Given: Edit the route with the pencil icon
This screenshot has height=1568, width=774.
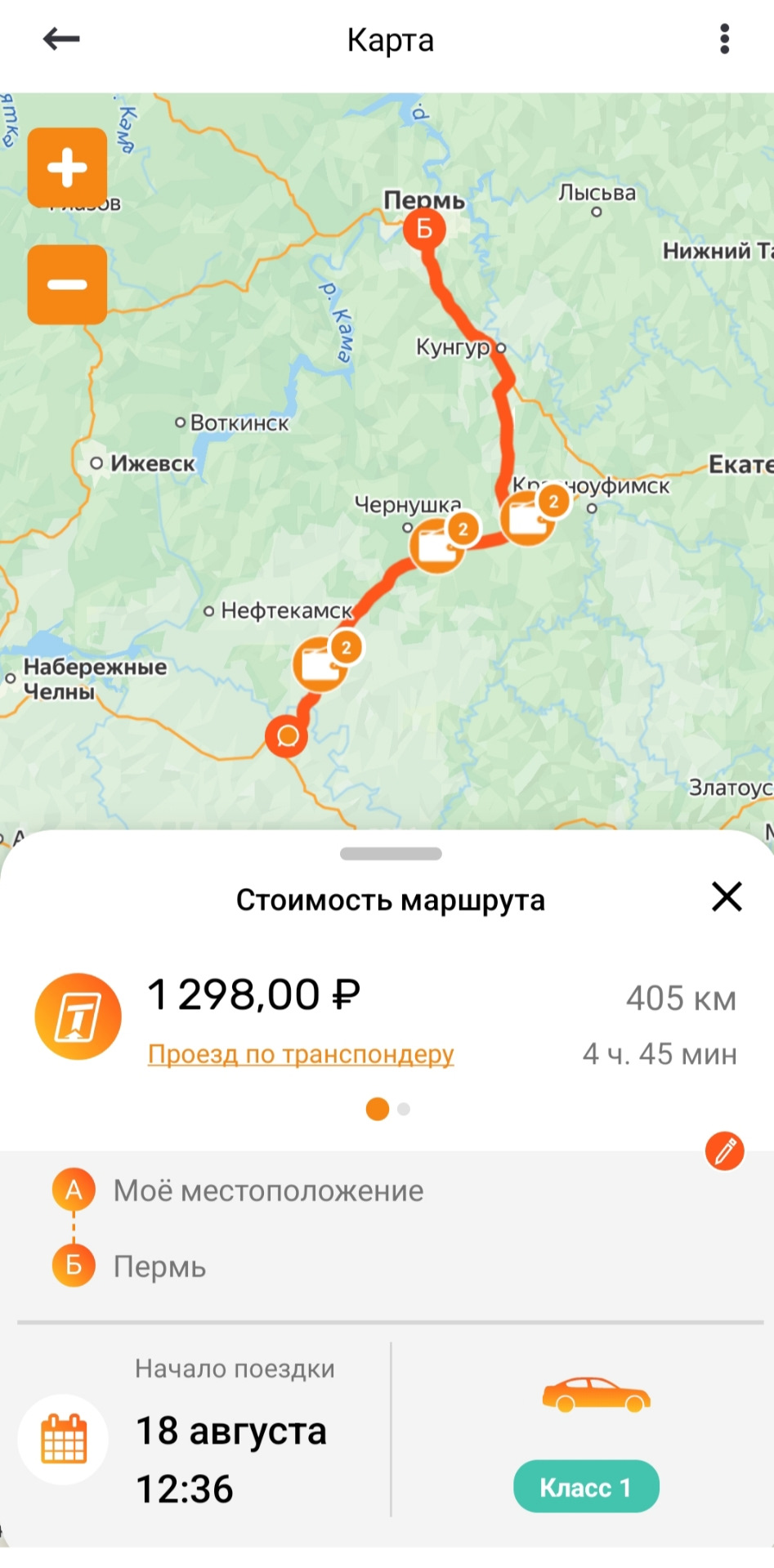Looking at the screenshot, I should pyautogui.click(x=724, y=1151).
